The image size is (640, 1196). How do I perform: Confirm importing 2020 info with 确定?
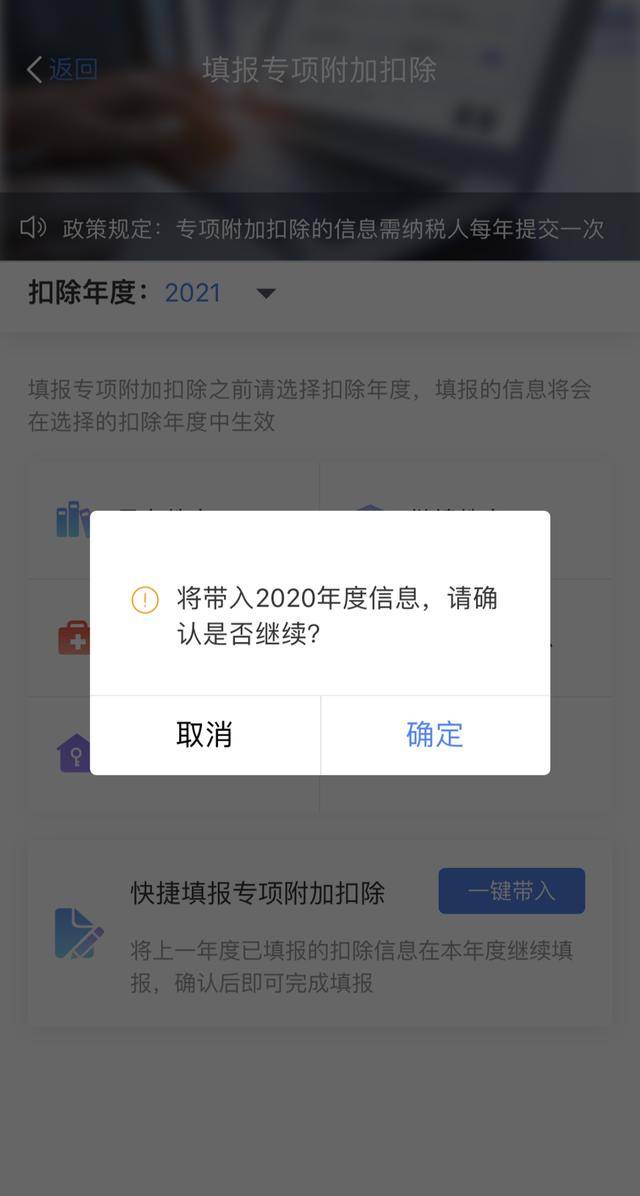435,734
